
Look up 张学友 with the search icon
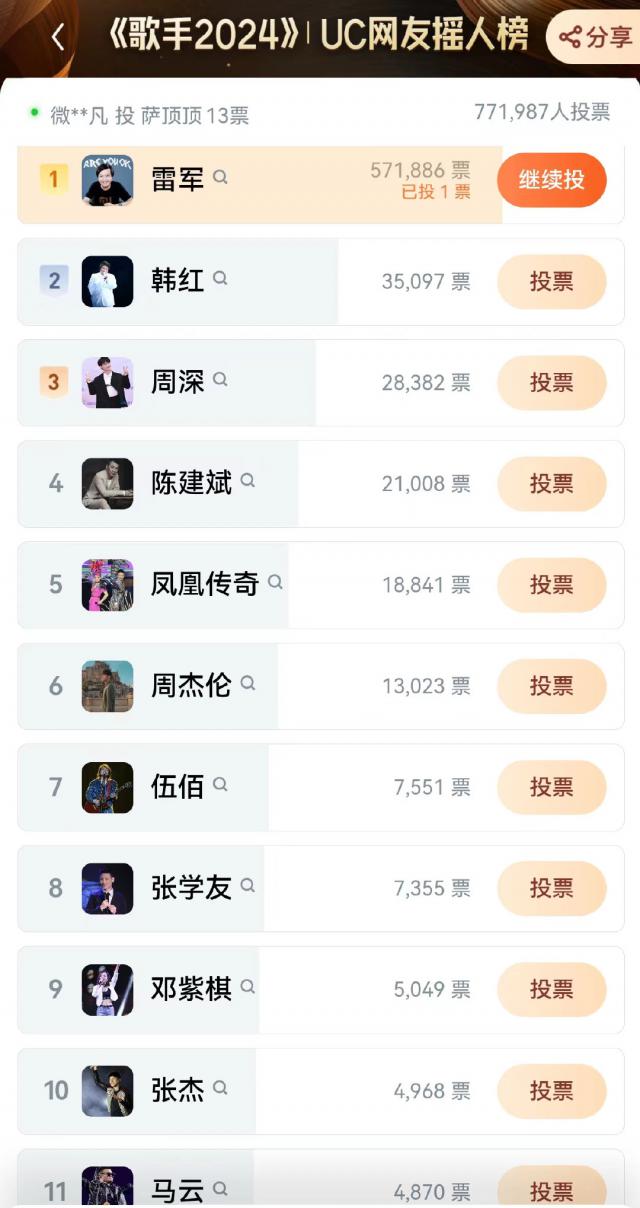247,885
